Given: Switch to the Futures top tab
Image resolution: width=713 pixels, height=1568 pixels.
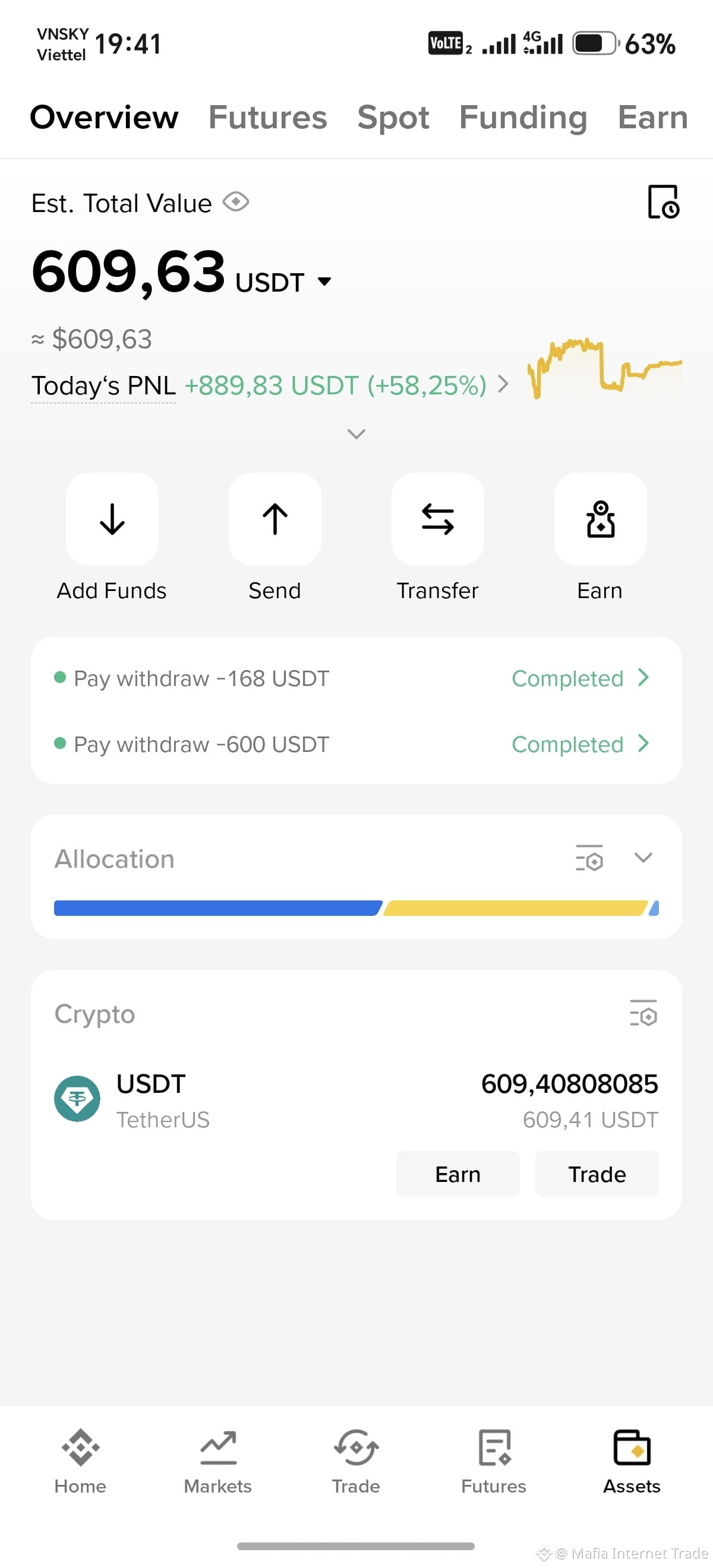Looking at the screenshot, I should pyautogui.click(x=268, y=117).
